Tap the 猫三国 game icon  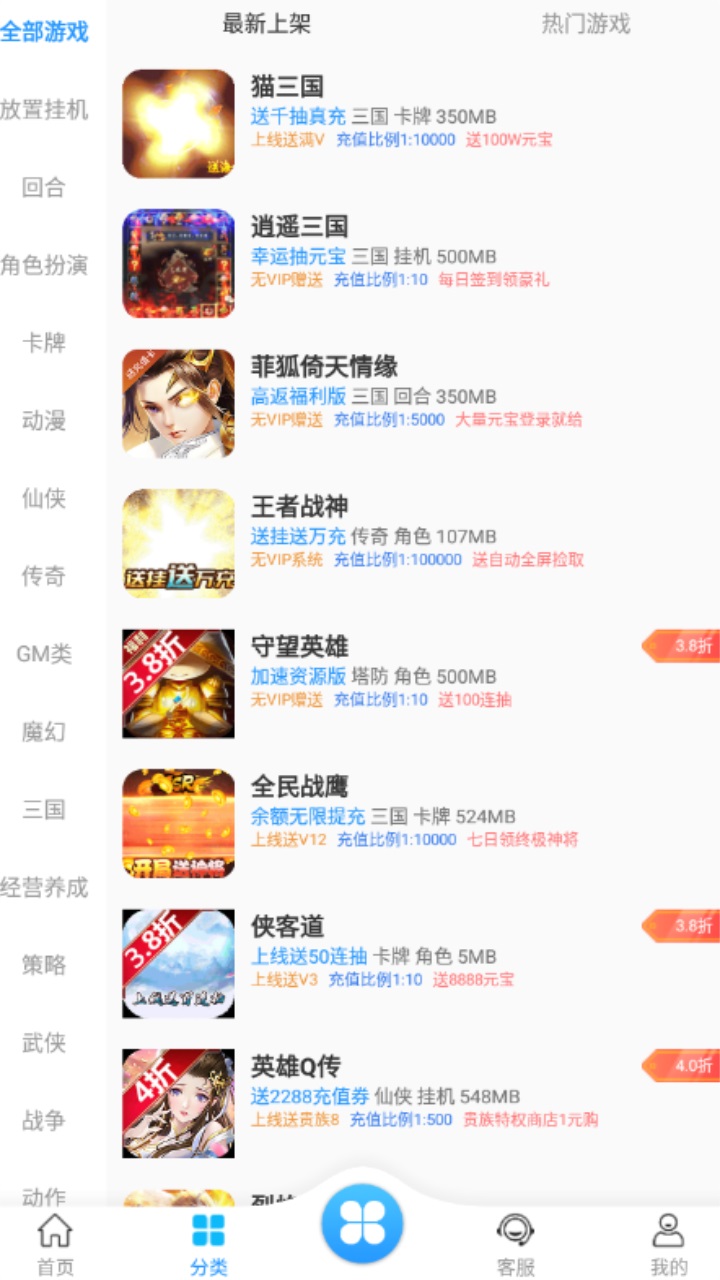click(178, 123)
